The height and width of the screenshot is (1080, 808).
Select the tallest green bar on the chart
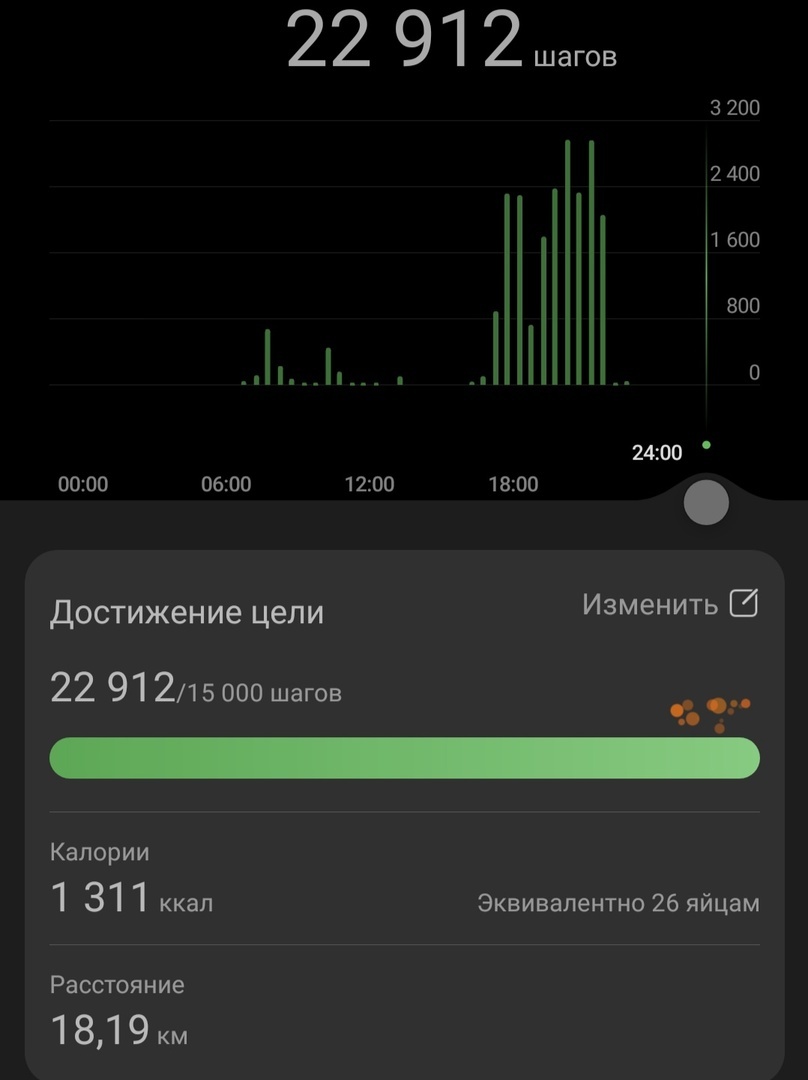pyautogui.click(x=569, y=260)
